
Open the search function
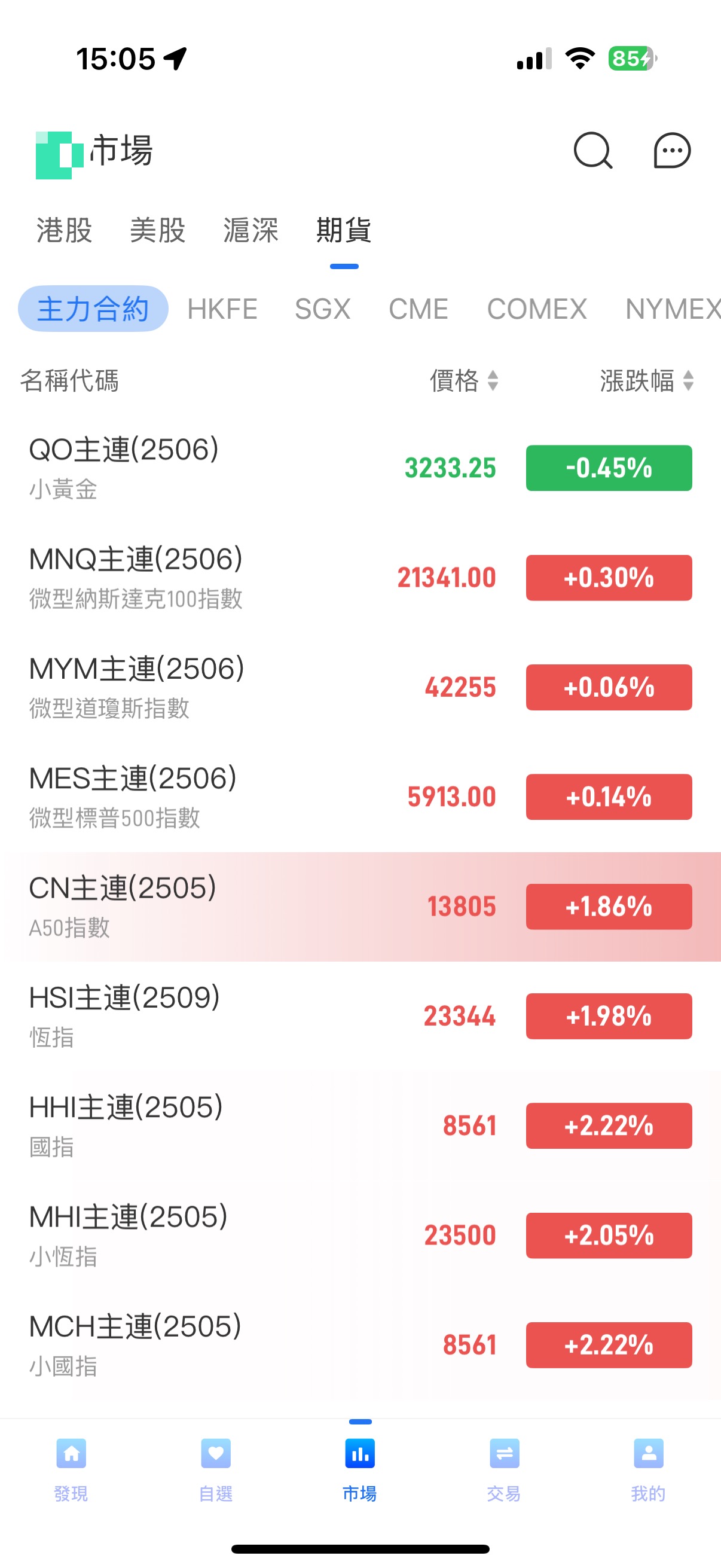[x=592, y=151]
